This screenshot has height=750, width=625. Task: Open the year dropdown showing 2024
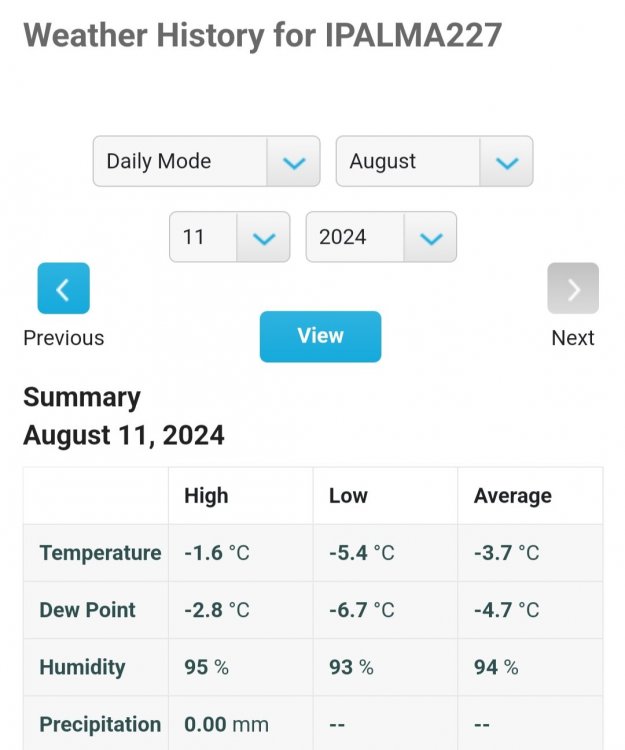[380, 238]
